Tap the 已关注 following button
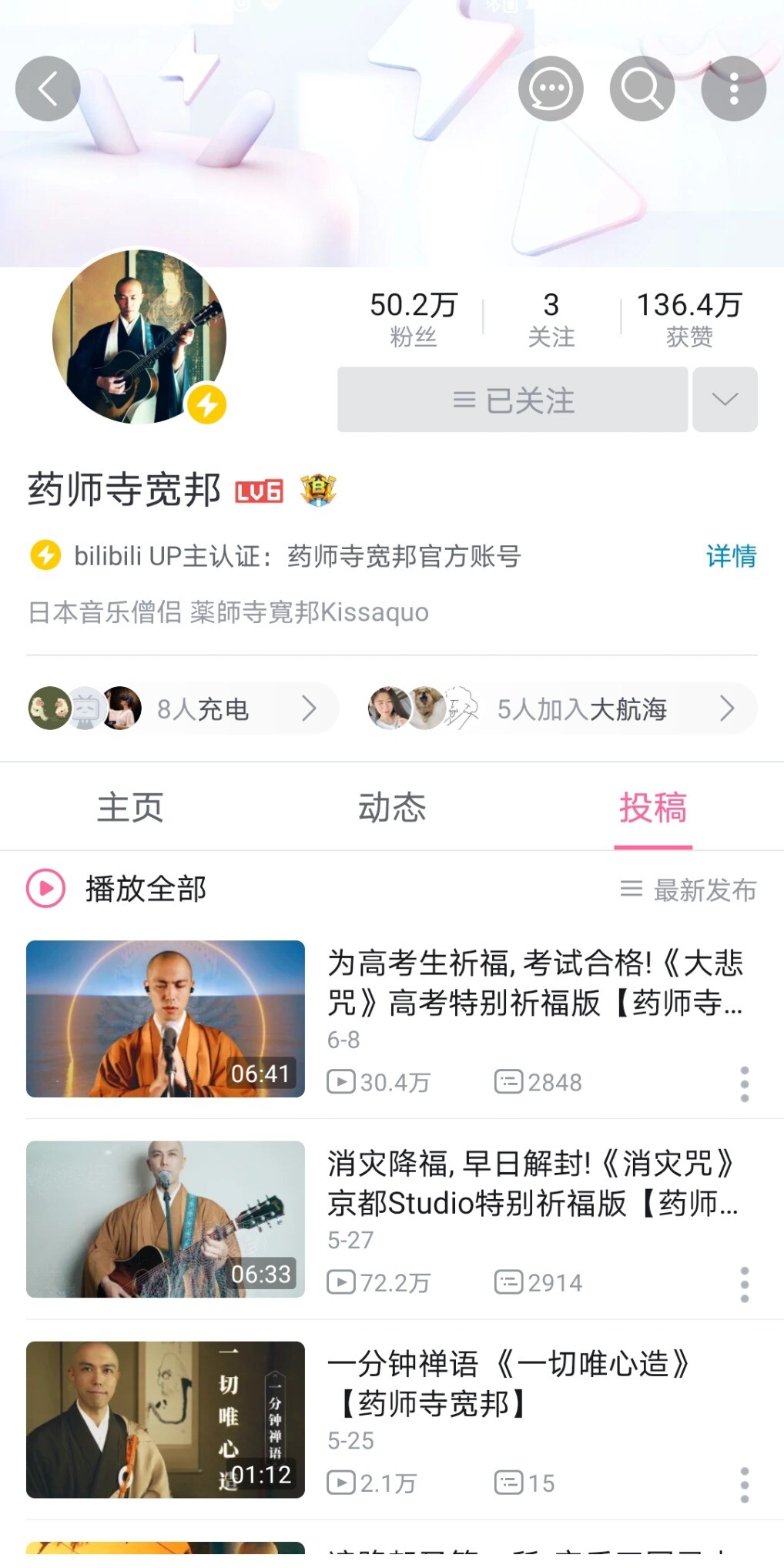 click(512, 400)
